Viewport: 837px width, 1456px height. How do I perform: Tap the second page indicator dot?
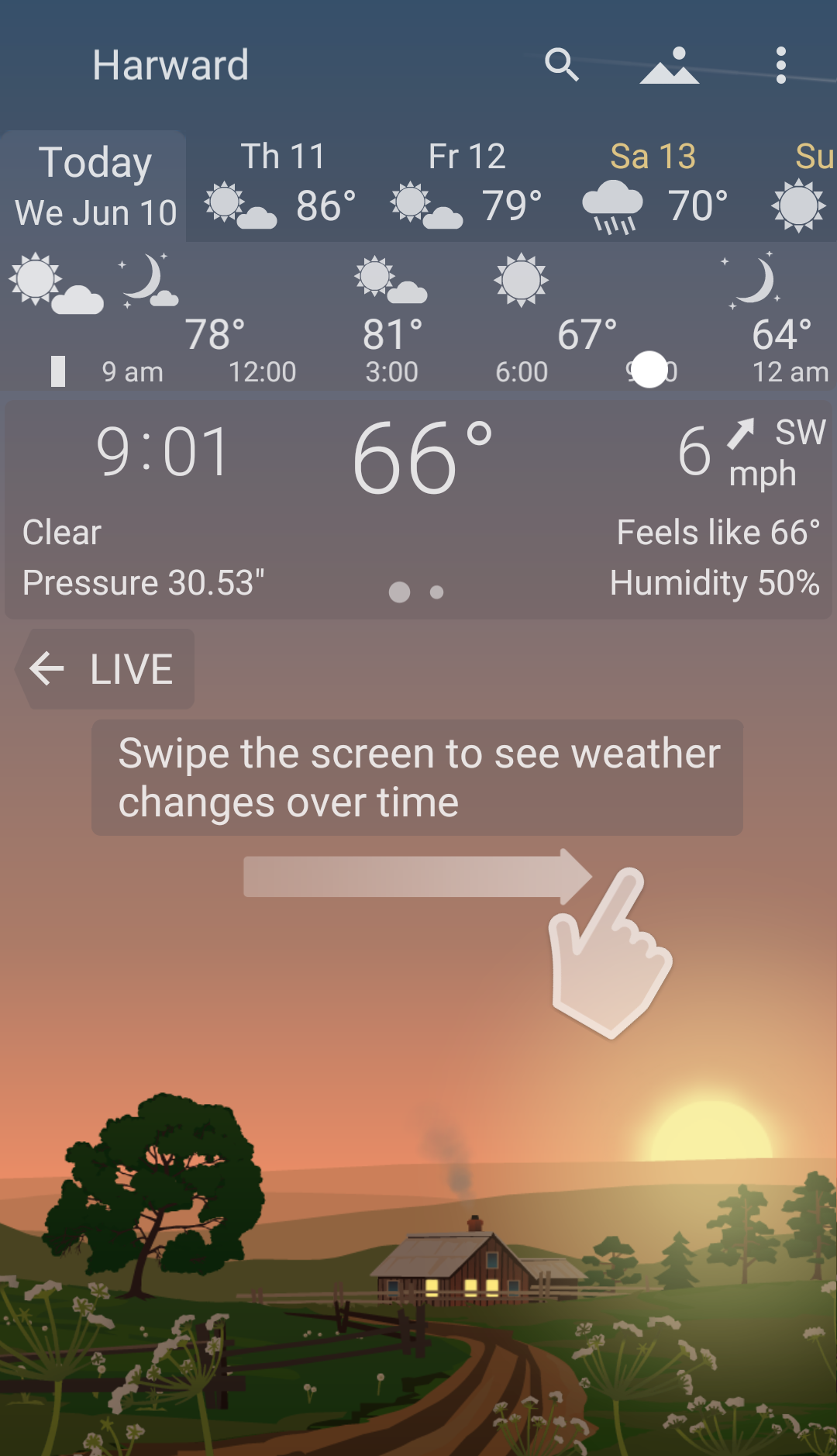(x=435, y=592)
